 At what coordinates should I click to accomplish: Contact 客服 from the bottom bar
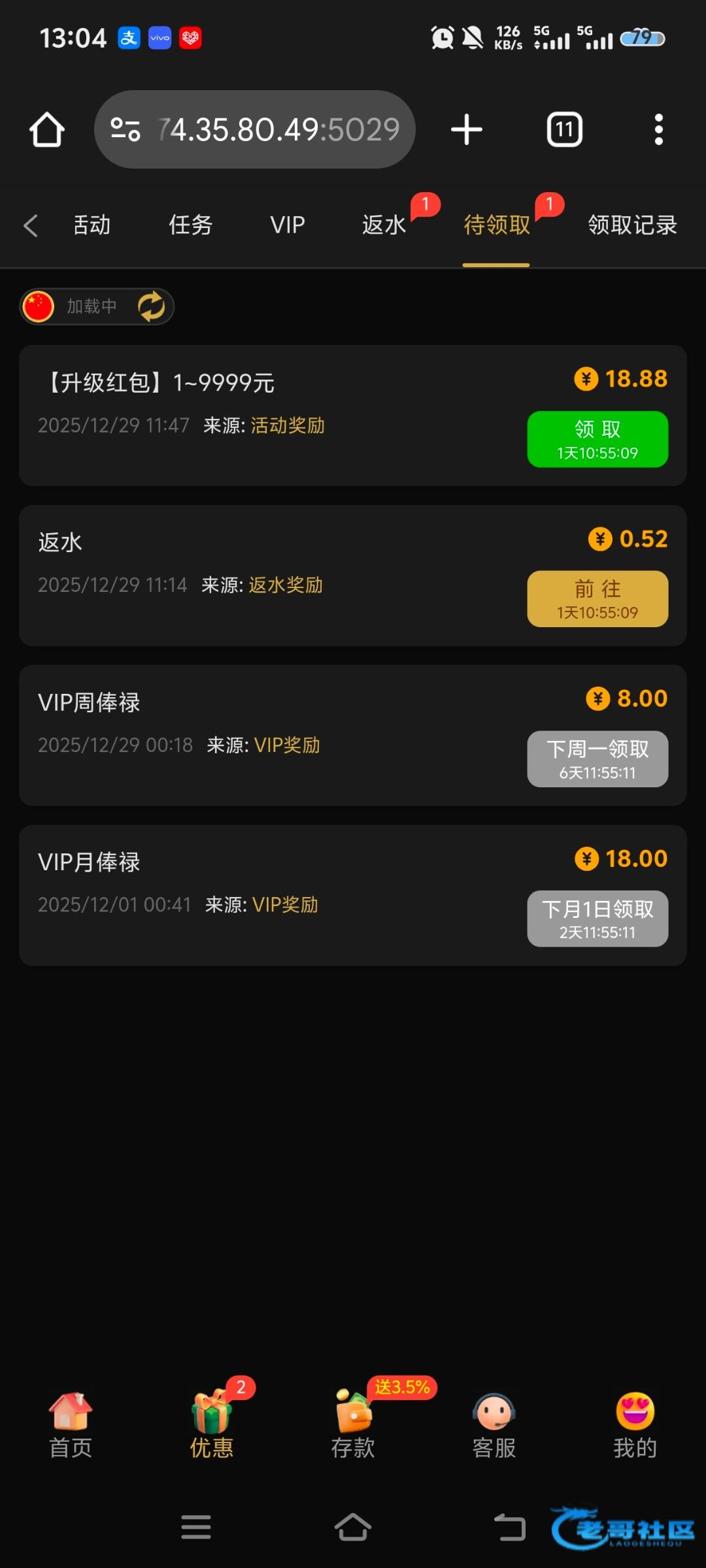click(x=494, y=1426)
